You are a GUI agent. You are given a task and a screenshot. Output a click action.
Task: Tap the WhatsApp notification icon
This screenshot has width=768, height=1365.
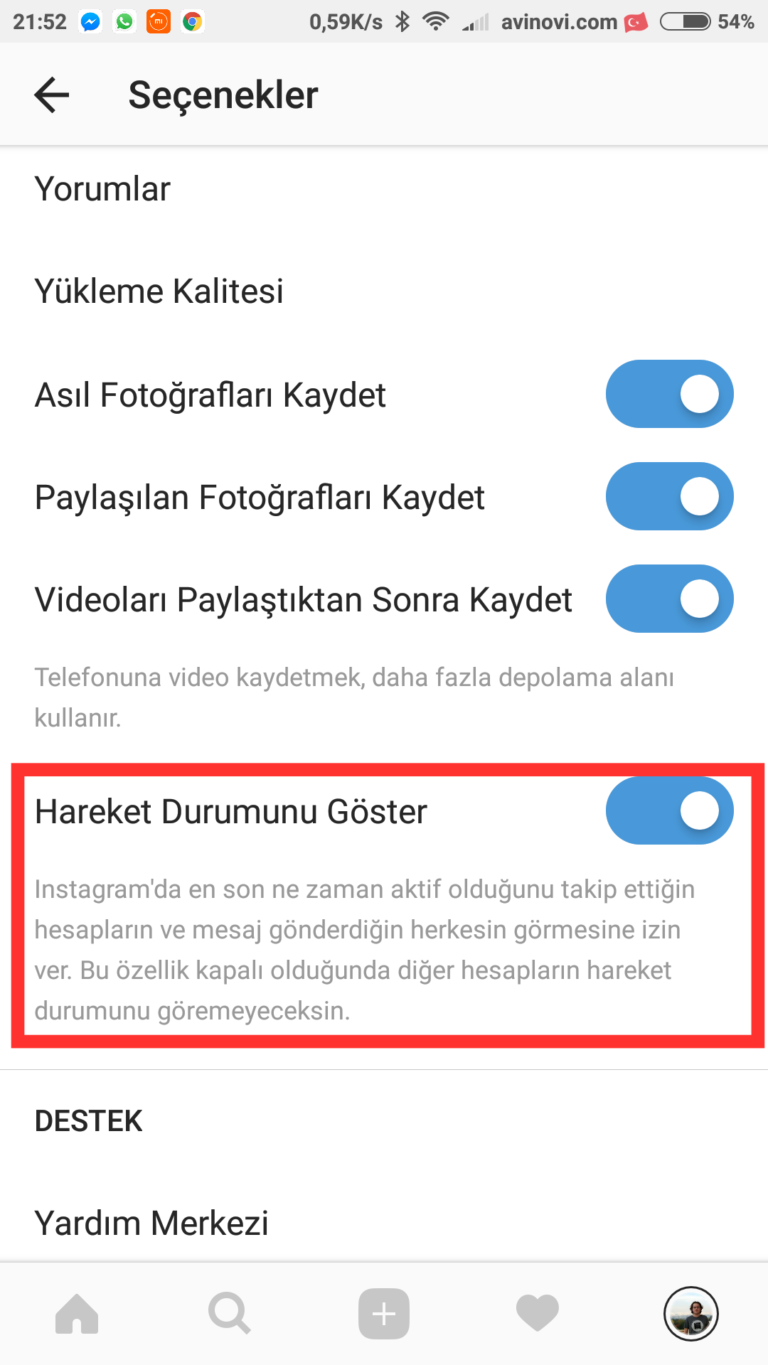123,21
